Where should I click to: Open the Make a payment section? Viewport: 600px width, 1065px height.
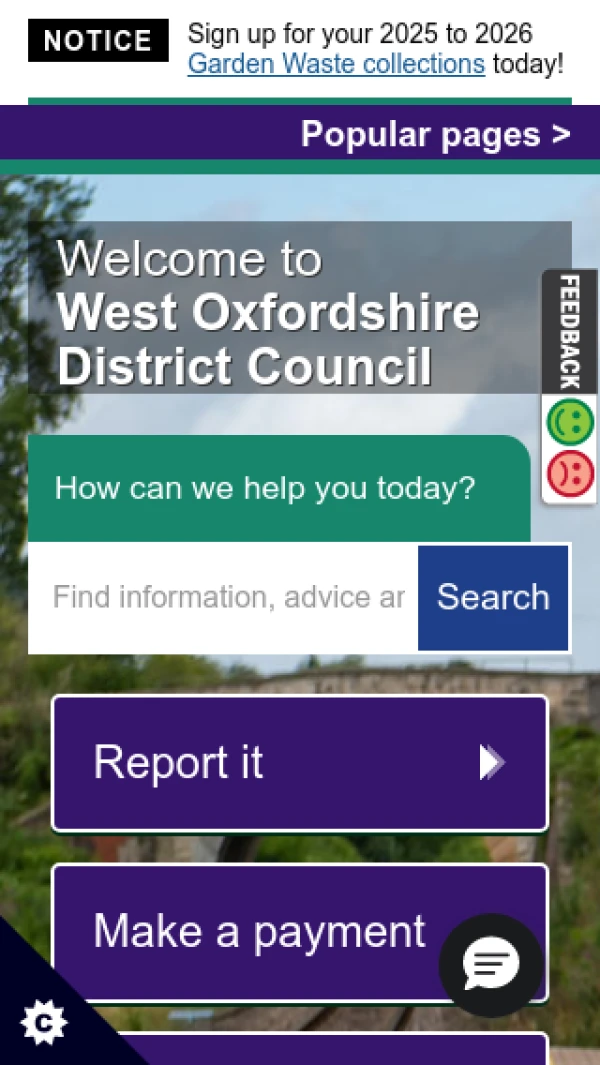pyautogui.click(x=260, y=932)
